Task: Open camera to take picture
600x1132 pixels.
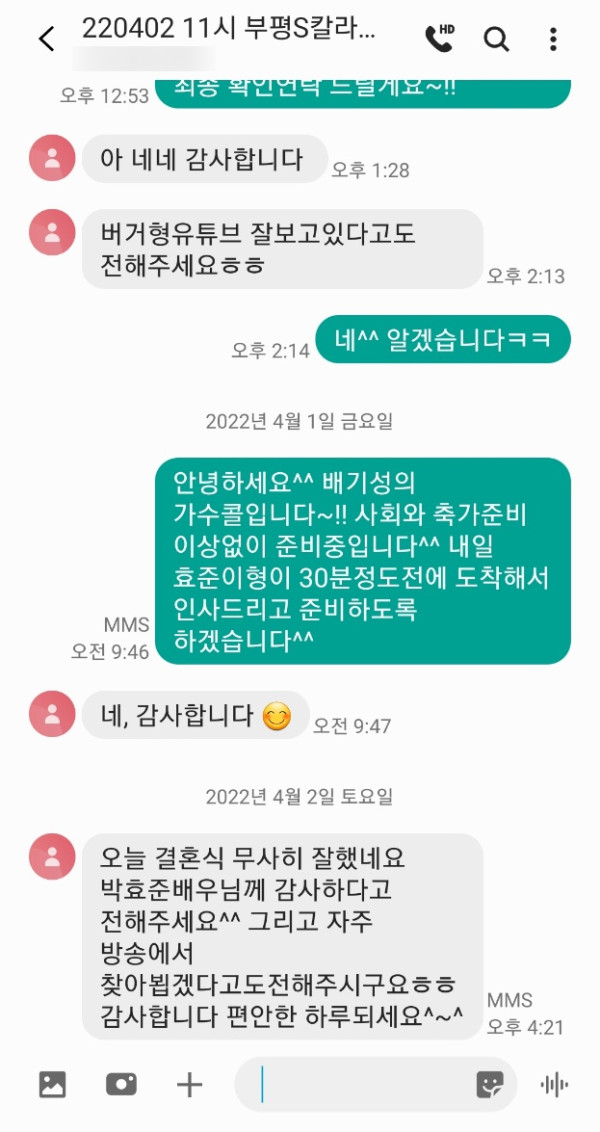Action: point(121,1085)
